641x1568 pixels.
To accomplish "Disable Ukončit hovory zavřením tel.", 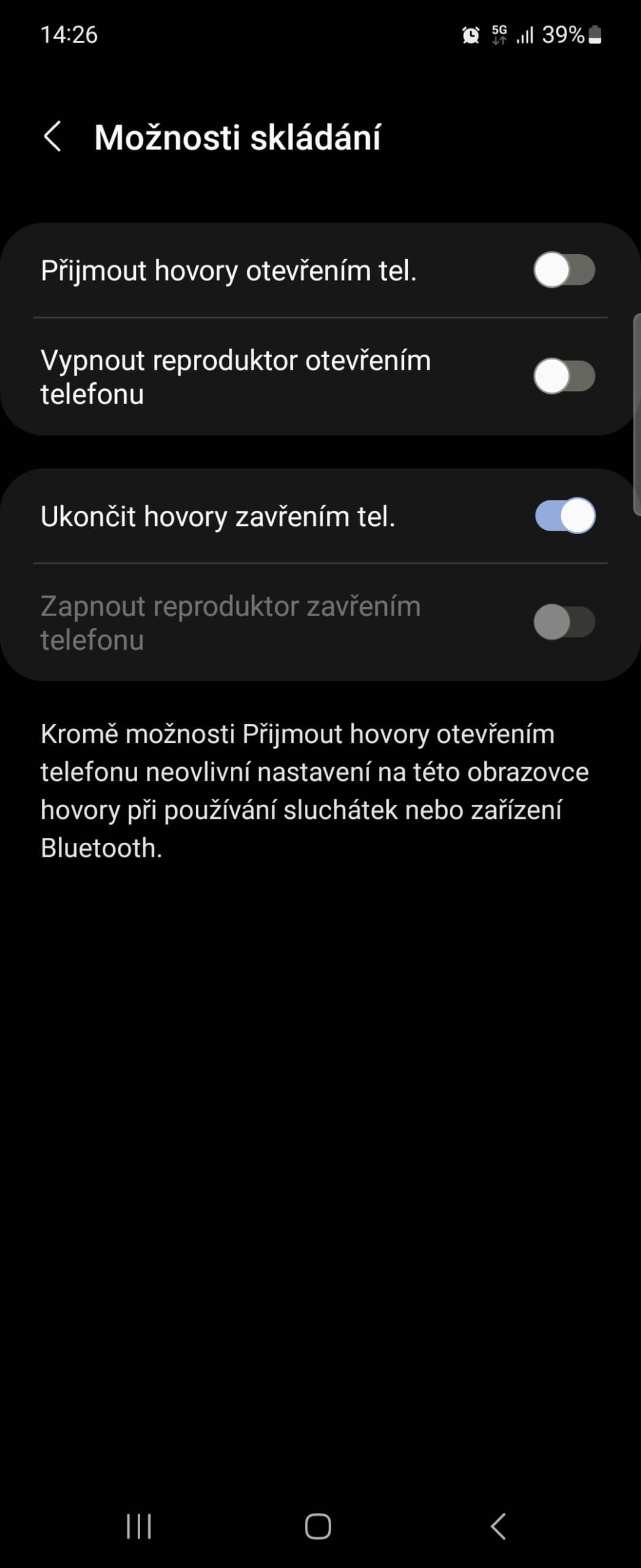I will pos(564,516).
